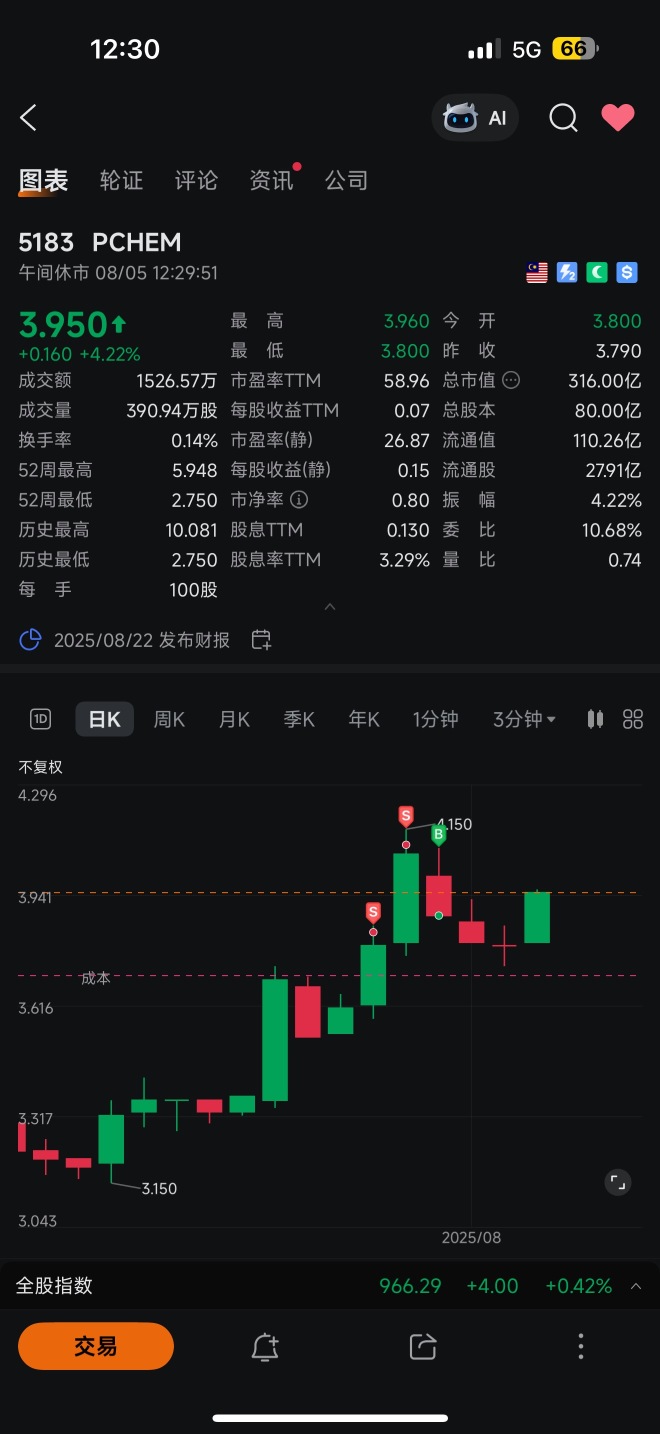Open the AI assistant
This screenshot has width=660, height=1434.
(476, 118)
